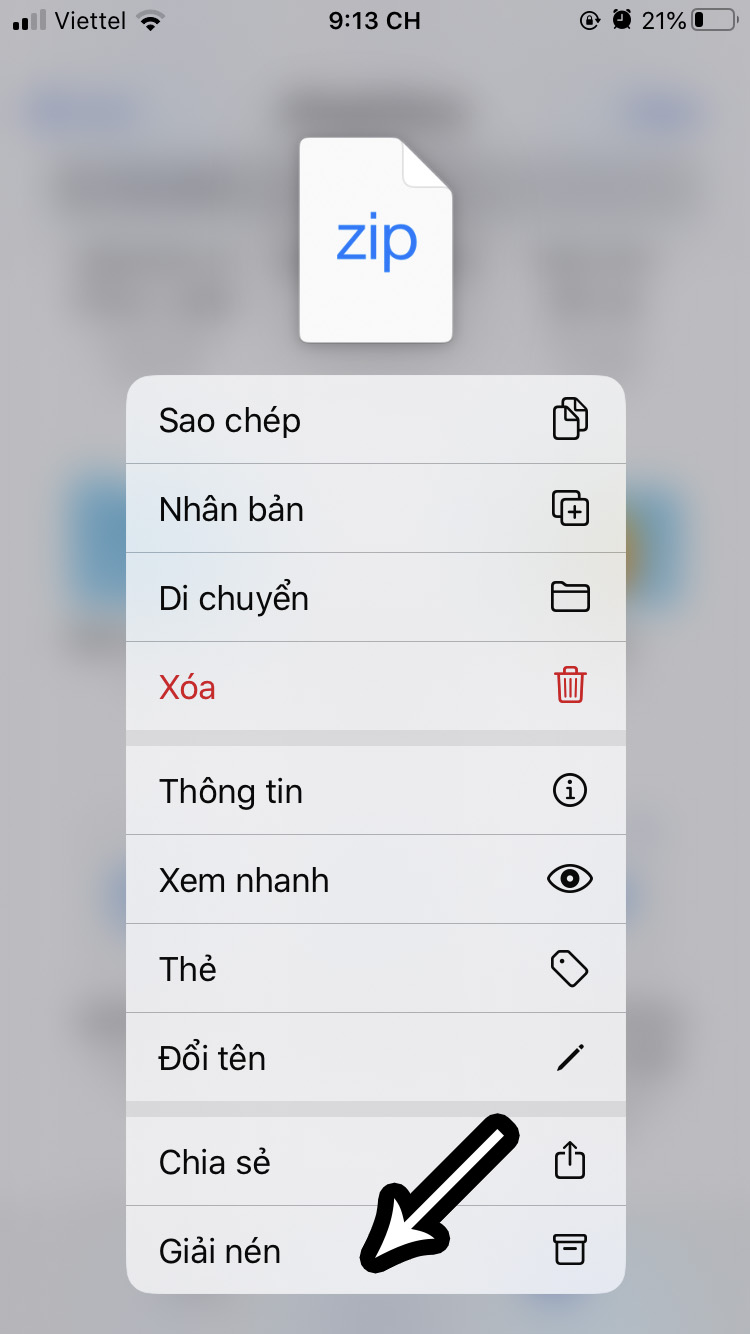Delete the file with Xóa
Image resolution: width=750 pixels, height=1334 pixels.
coord(375,687)
